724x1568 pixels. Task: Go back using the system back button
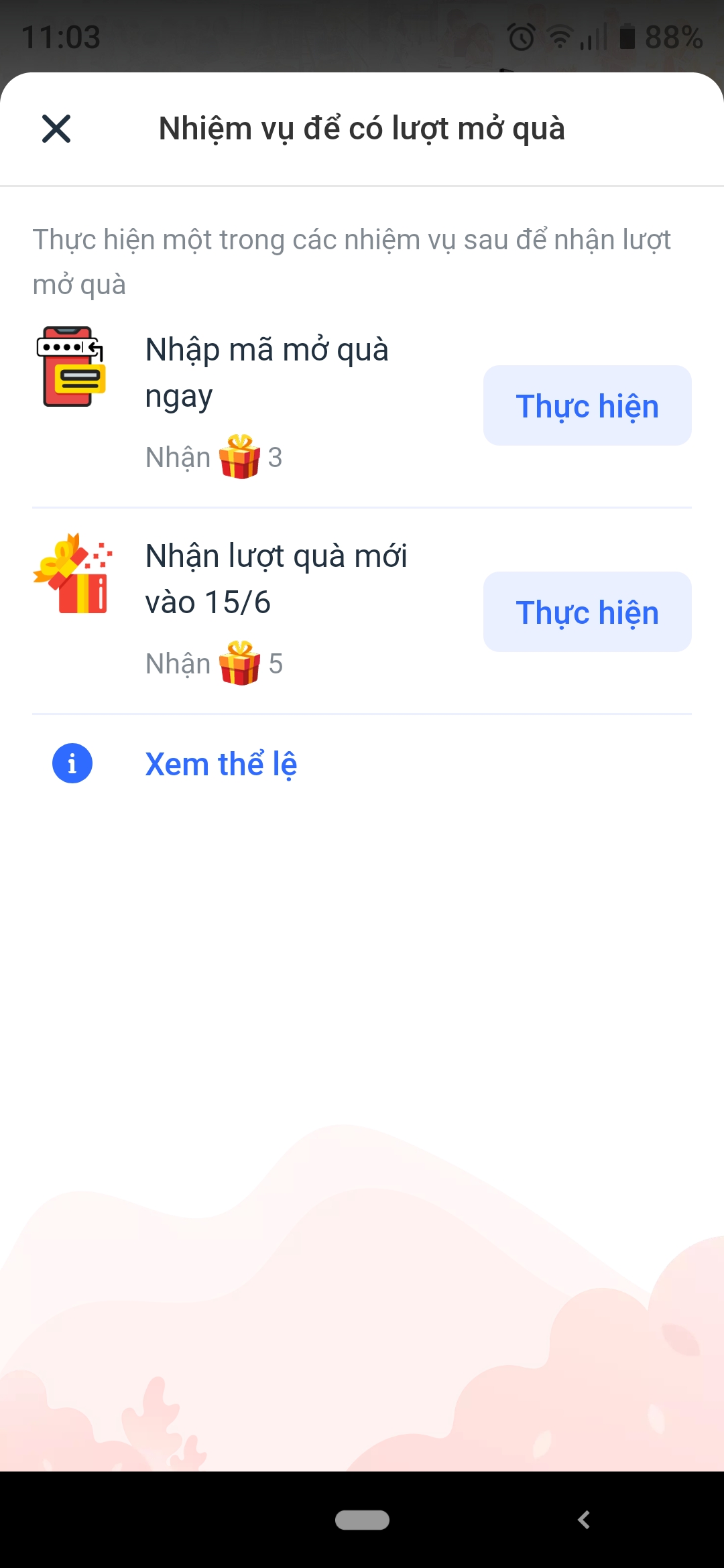584,1520
